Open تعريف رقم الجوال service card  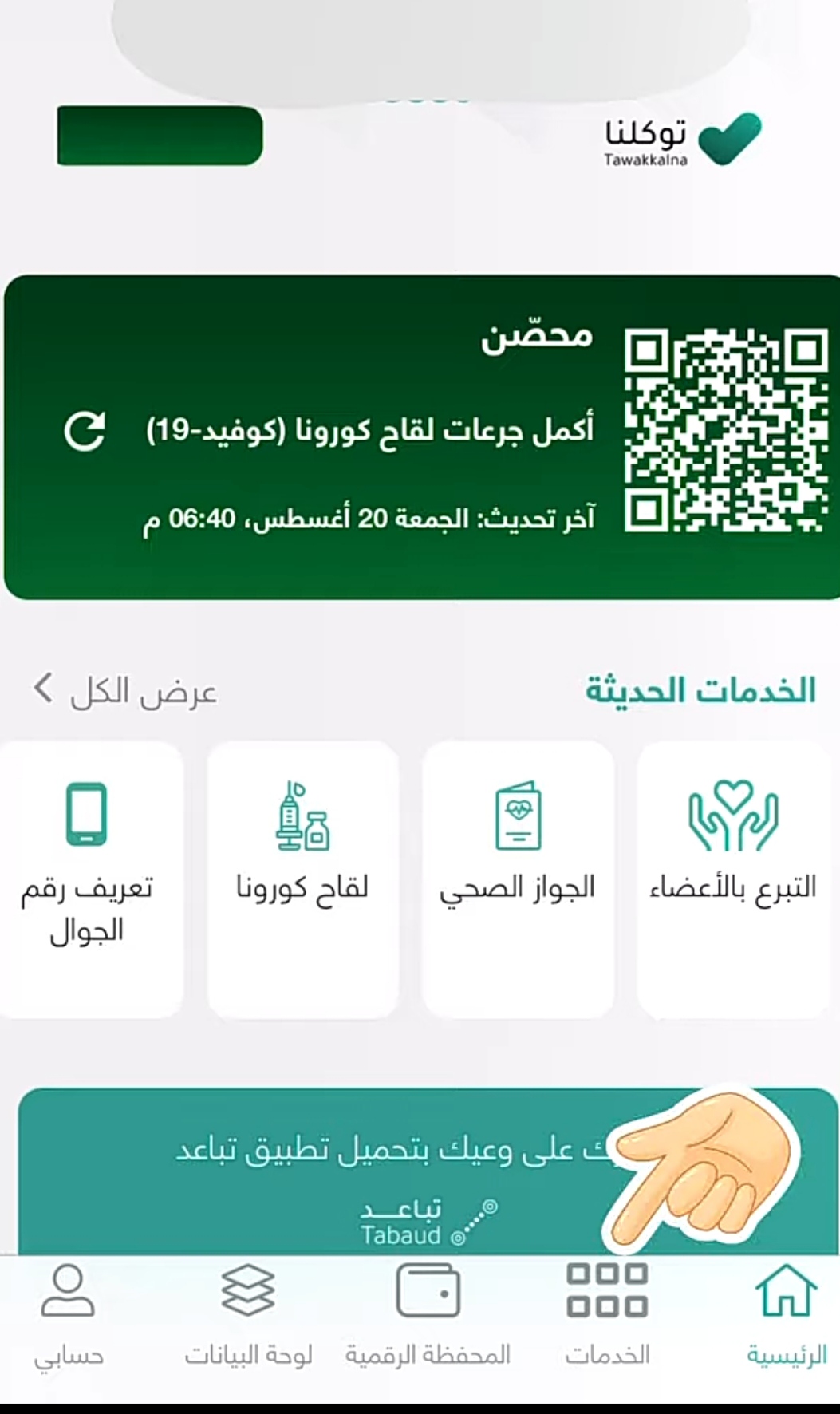[87, 878]
